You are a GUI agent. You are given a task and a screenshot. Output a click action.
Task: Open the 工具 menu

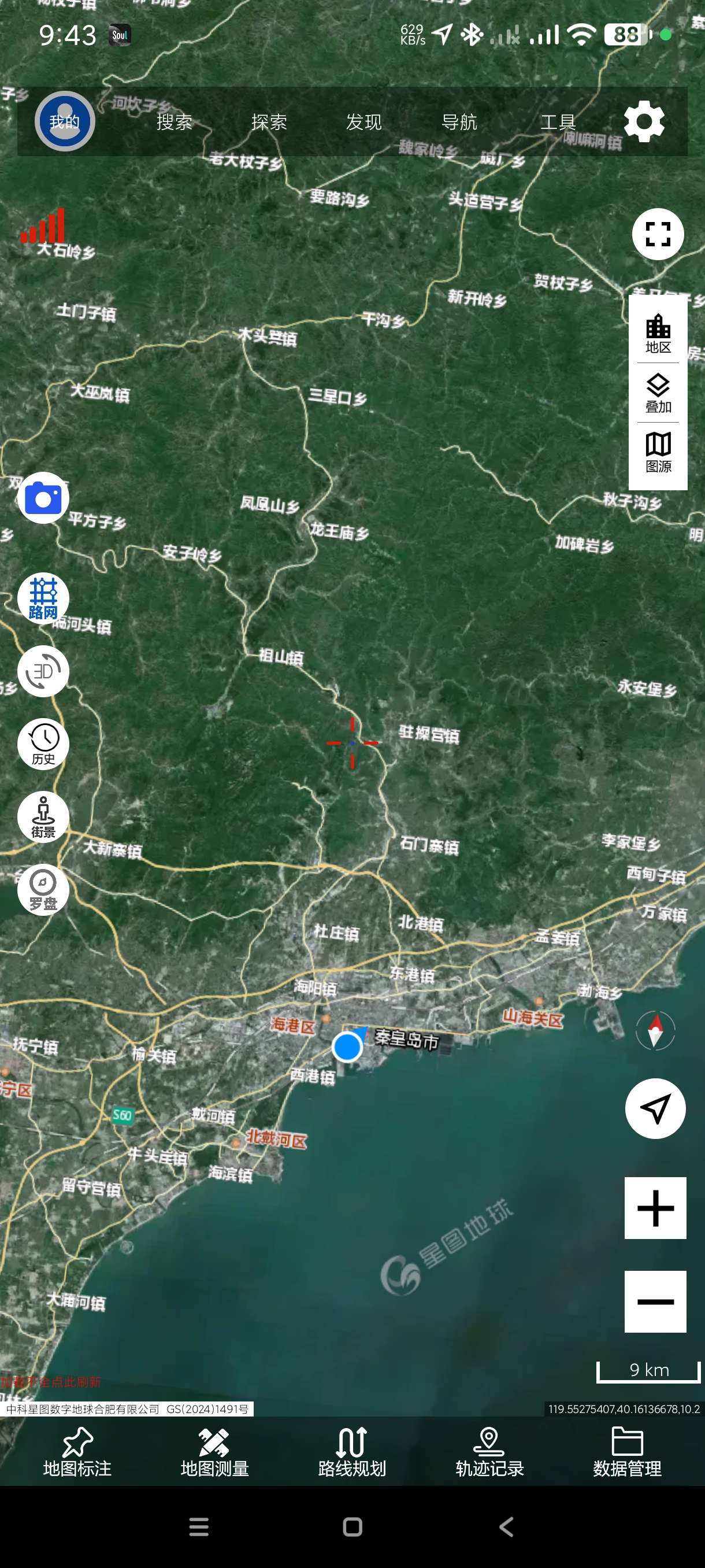tap(558, 123)
